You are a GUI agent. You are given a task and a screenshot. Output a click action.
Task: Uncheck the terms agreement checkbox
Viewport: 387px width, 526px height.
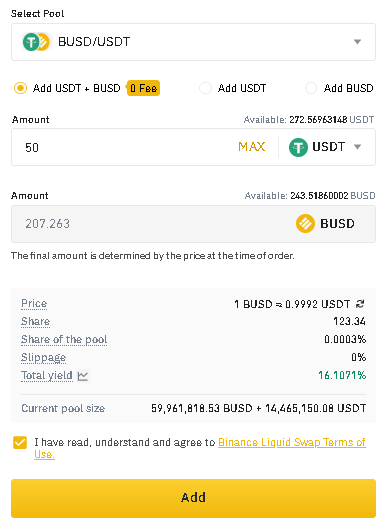point(20,442)
